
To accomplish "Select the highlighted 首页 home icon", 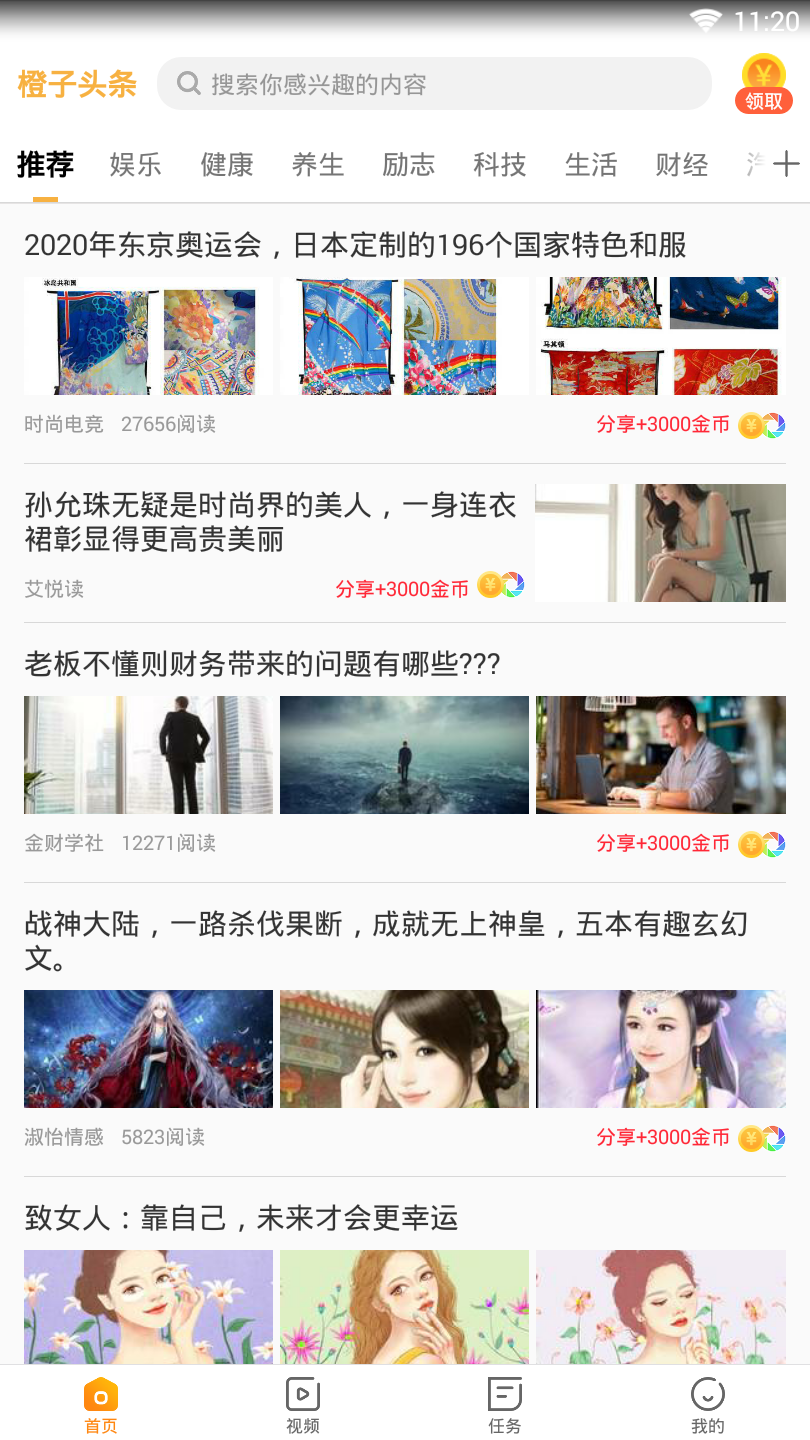I will [99, 1392].
